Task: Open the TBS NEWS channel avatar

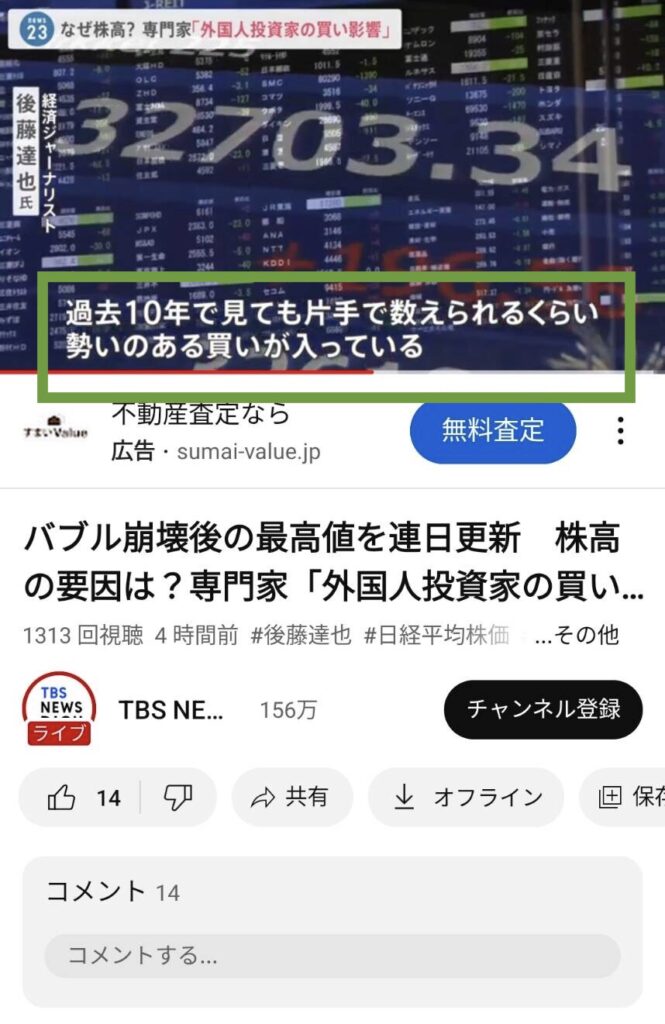Action: click(59, 709)
